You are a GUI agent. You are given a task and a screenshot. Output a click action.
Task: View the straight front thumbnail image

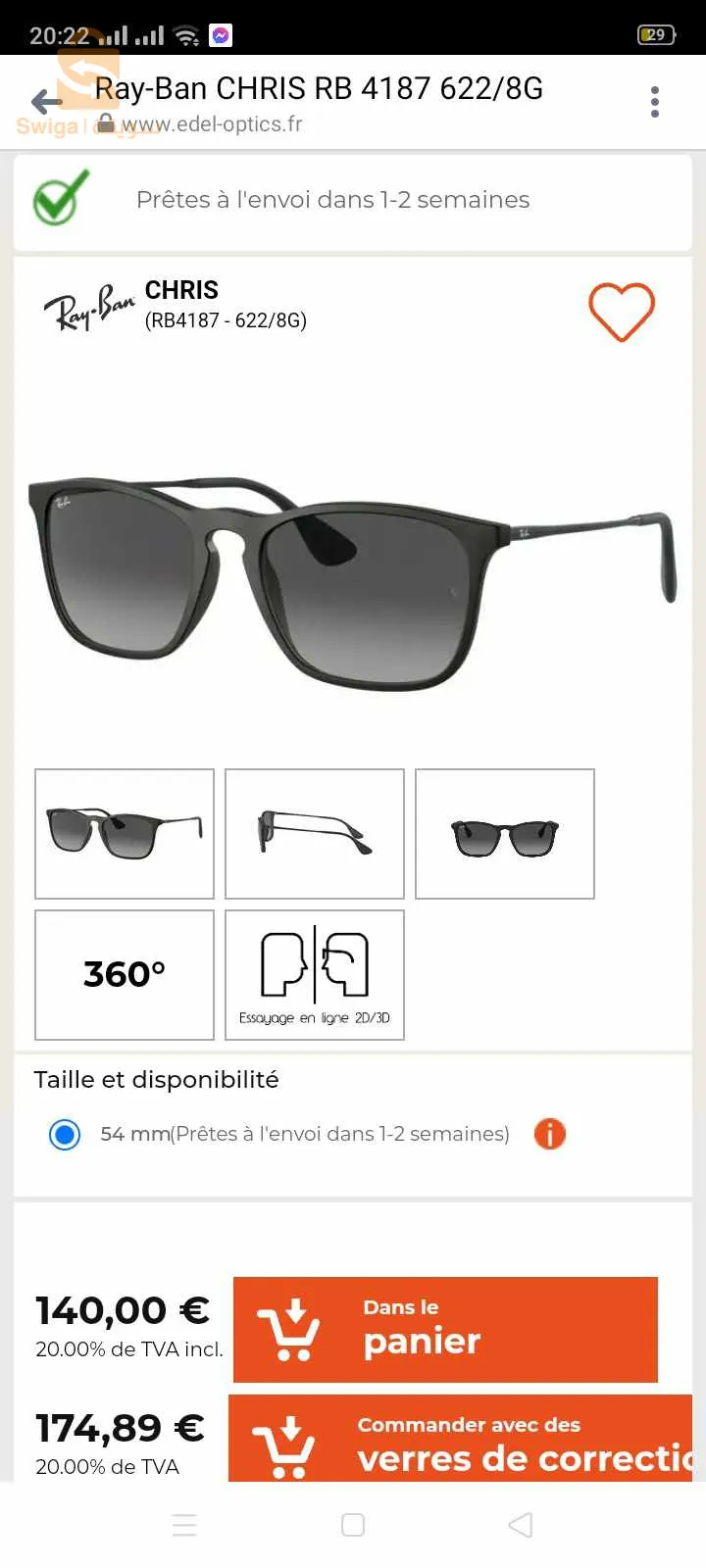(505, 834)
